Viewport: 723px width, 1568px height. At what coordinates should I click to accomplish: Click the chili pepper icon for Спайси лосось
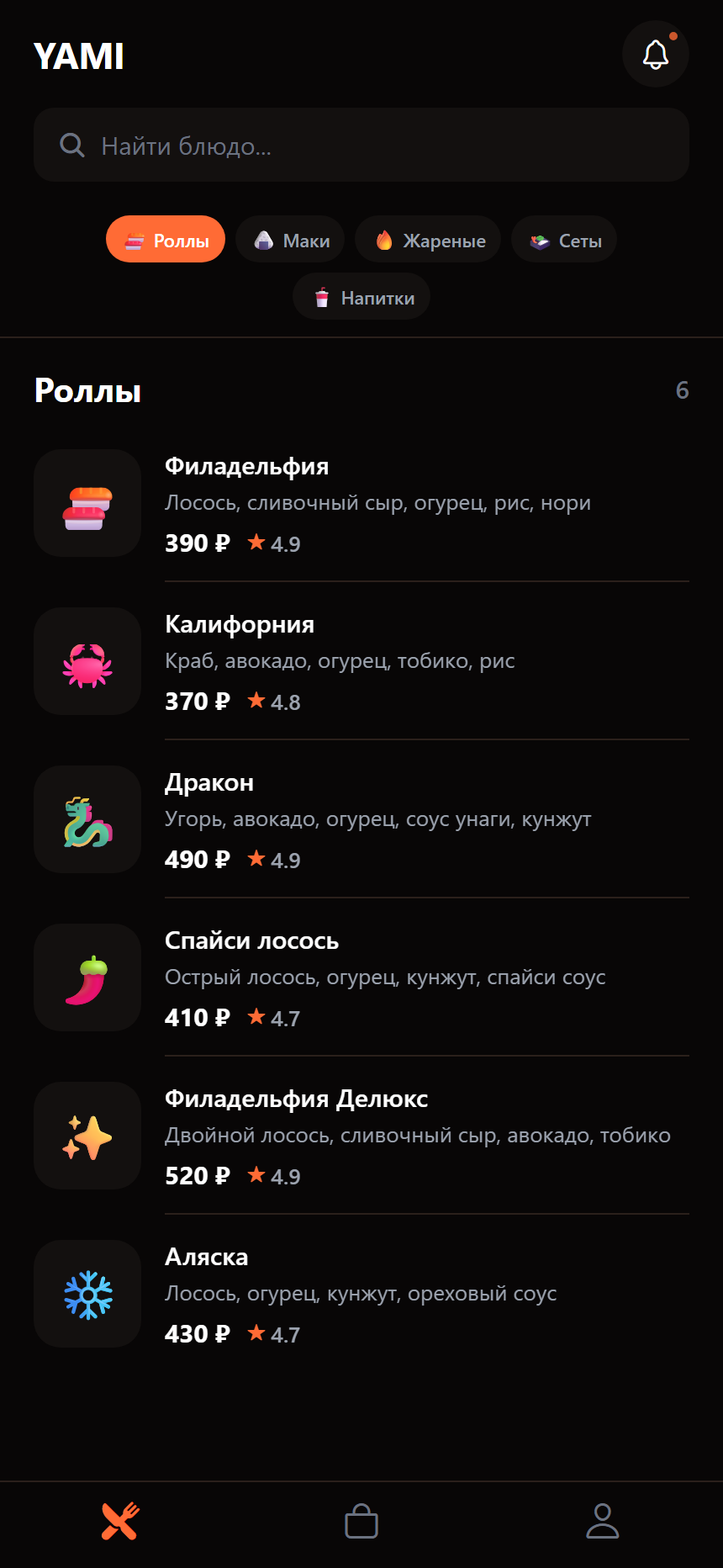click(87, 977)
